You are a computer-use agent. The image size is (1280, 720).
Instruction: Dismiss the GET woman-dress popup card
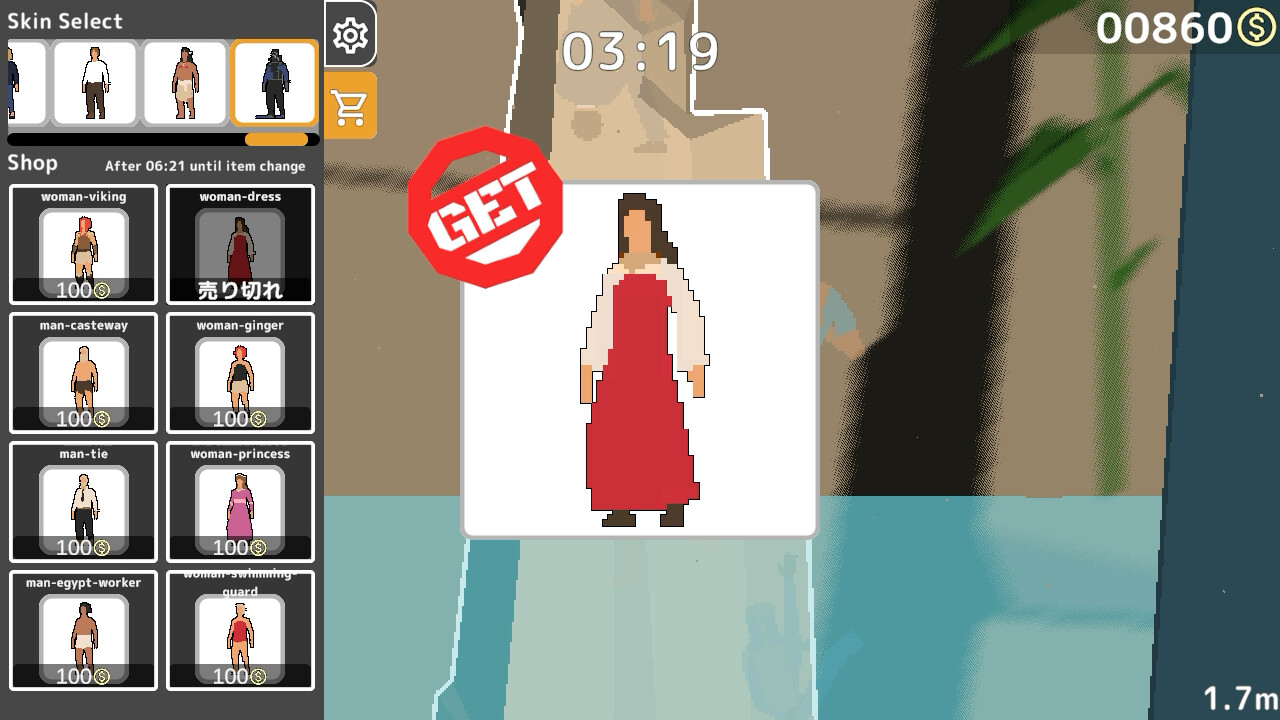(x=640, y=360)
